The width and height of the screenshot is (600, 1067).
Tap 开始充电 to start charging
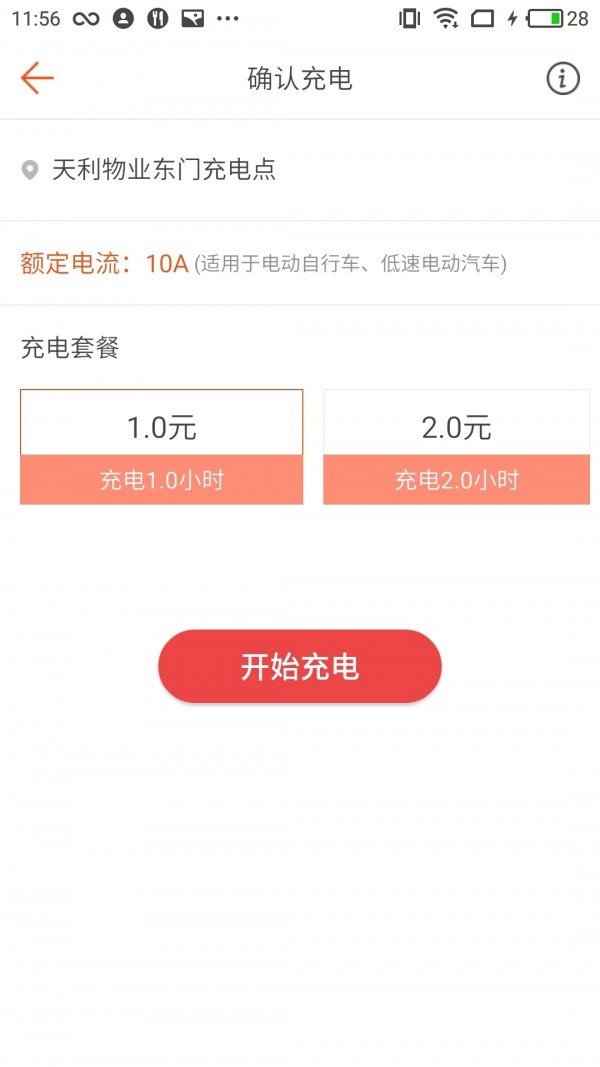tap(299, 667)
